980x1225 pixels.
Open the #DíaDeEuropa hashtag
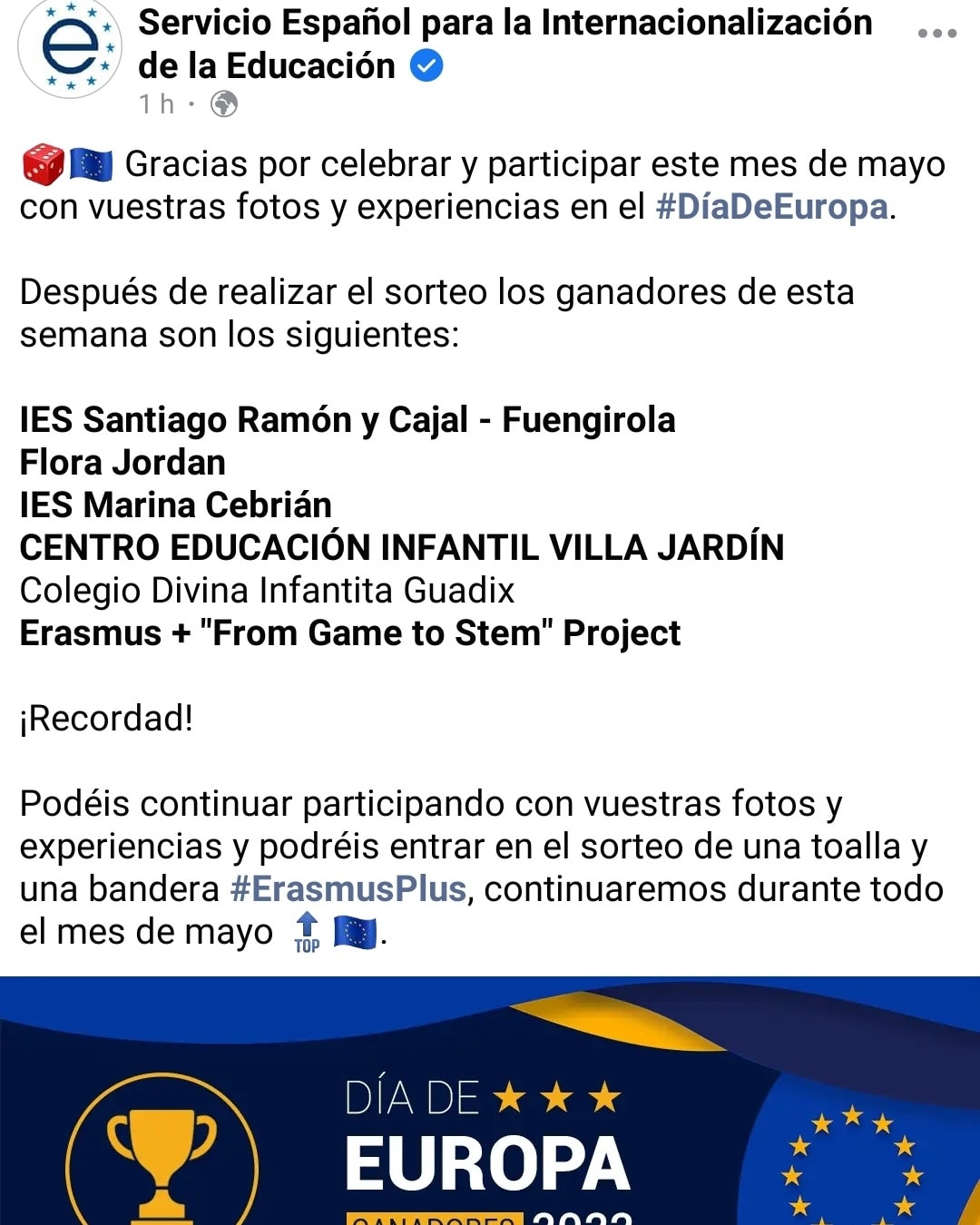(x=771, y=207)
